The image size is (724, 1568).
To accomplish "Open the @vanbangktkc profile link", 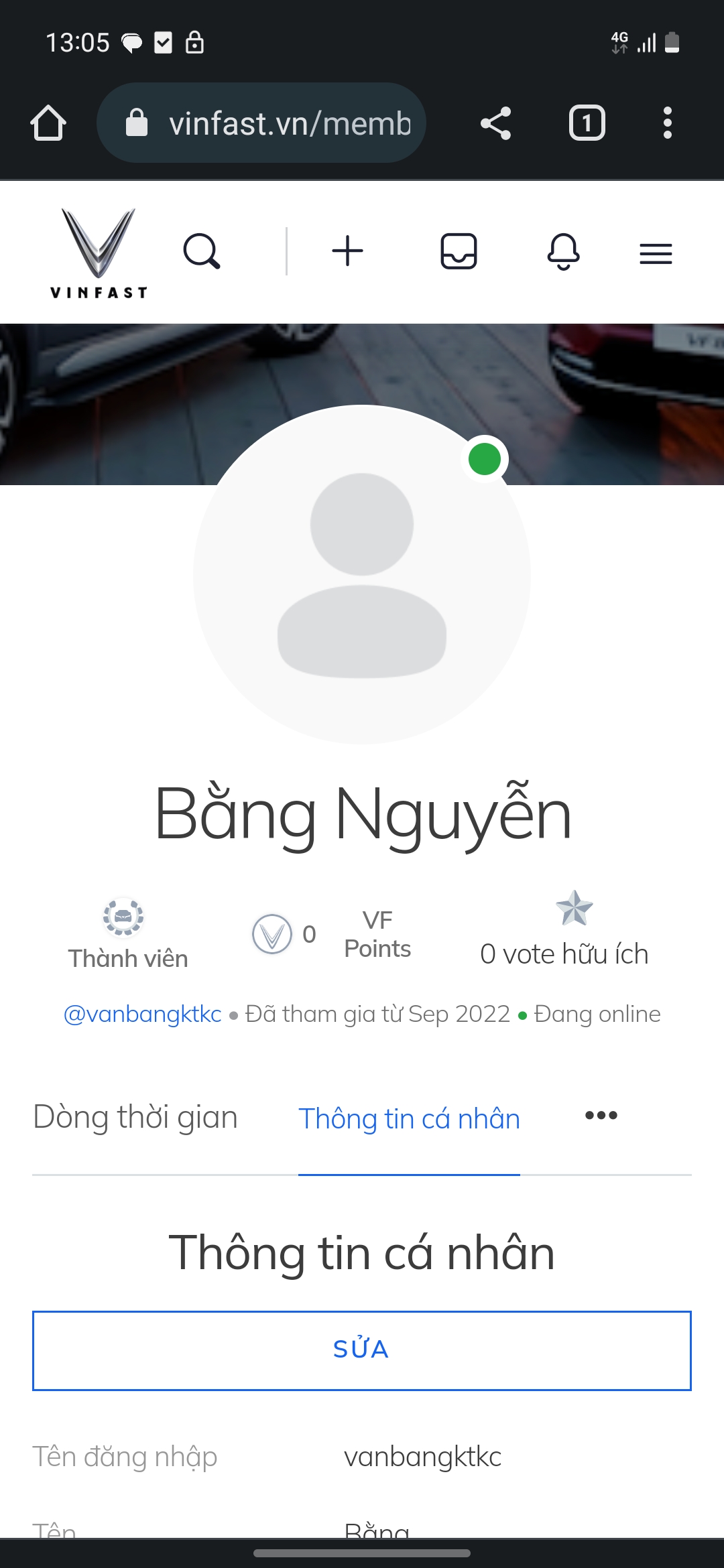I will coord(141,1014).
